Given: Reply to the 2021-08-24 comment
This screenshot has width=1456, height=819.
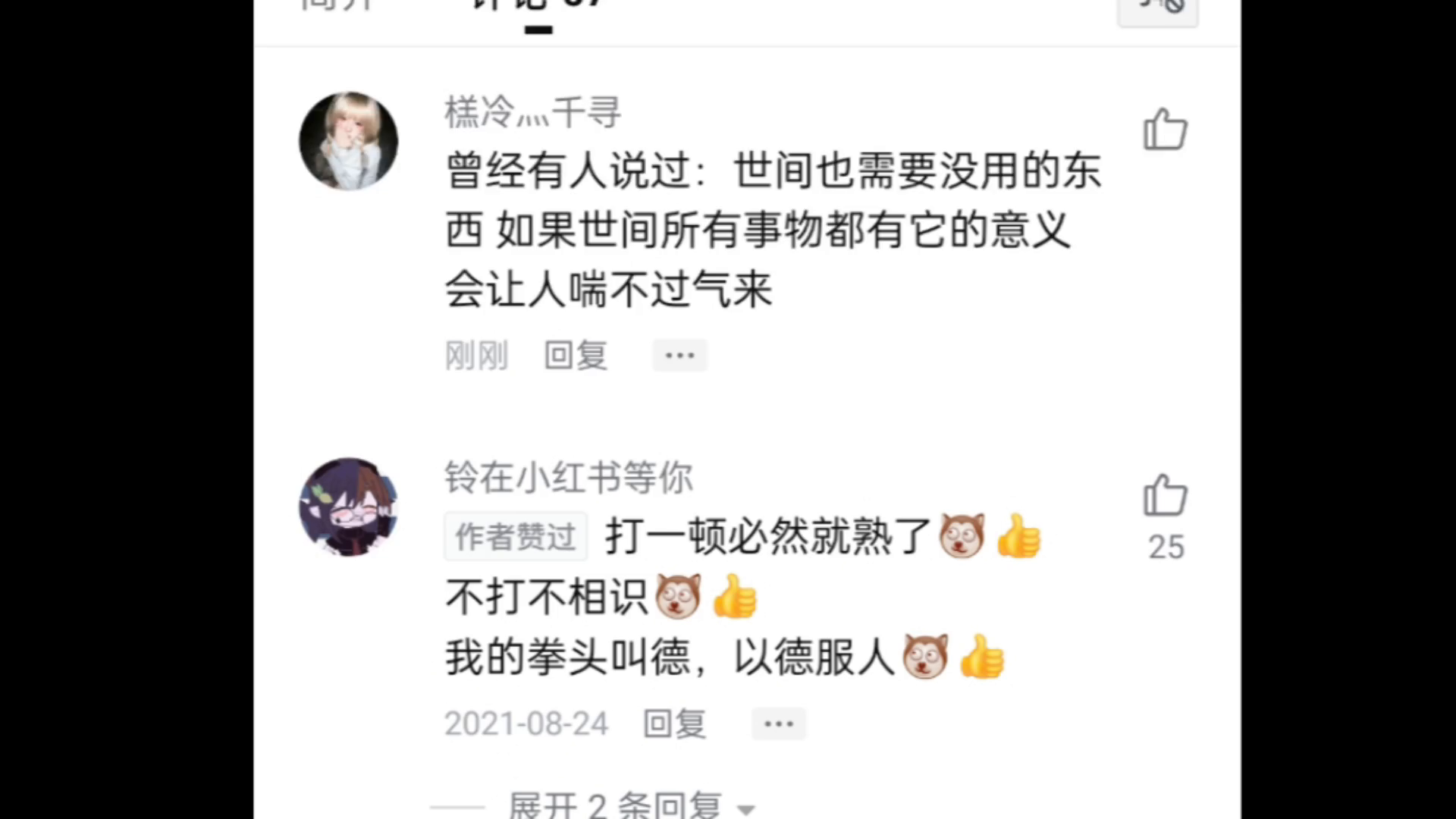Looking at the screenshot, I should coord(674,723).
